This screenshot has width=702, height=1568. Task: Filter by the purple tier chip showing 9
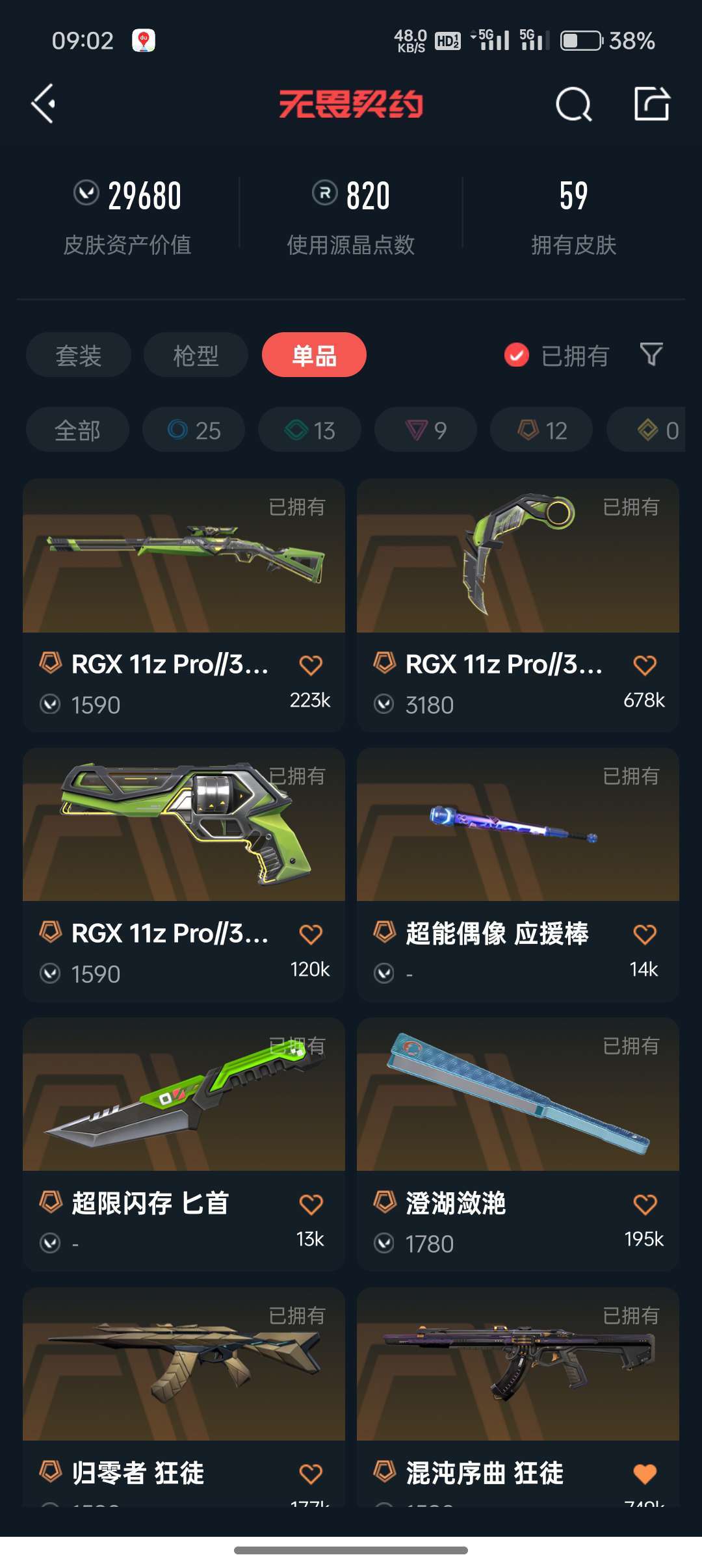[x=426, y=430]
